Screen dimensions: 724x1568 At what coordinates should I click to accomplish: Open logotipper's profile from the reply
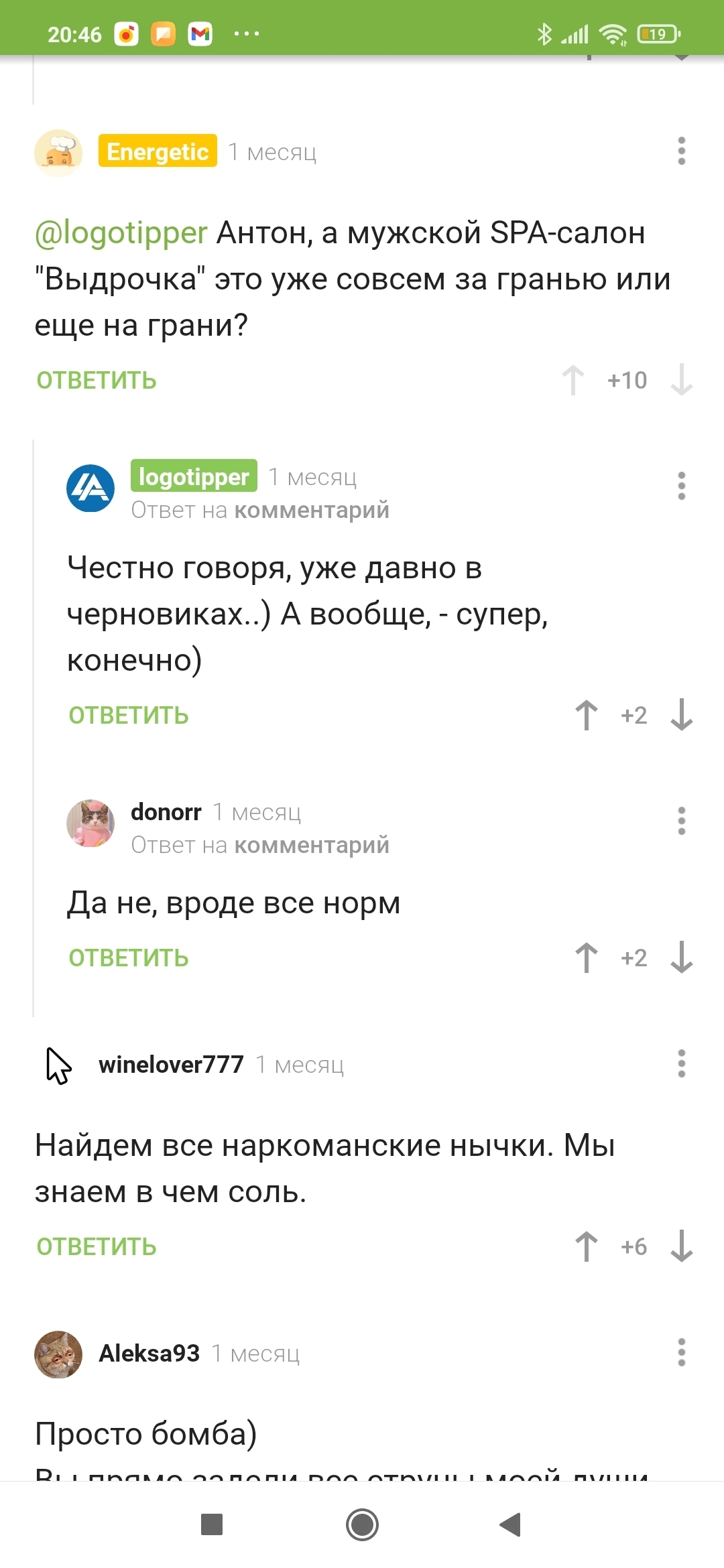tap(193, 476)
